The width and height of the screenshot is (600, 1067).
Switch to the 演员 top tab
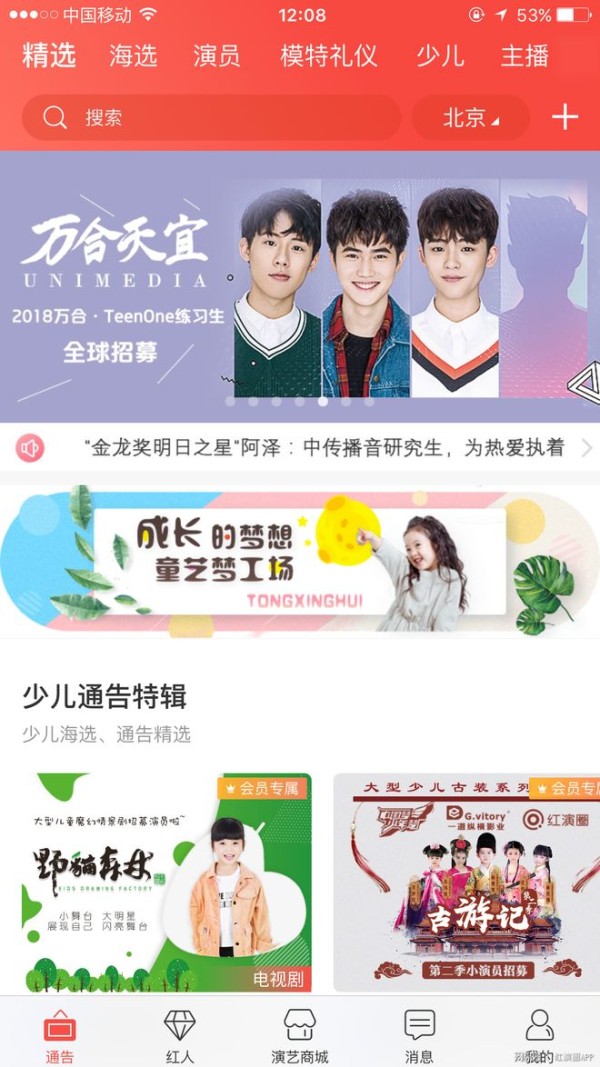[217, 56]
